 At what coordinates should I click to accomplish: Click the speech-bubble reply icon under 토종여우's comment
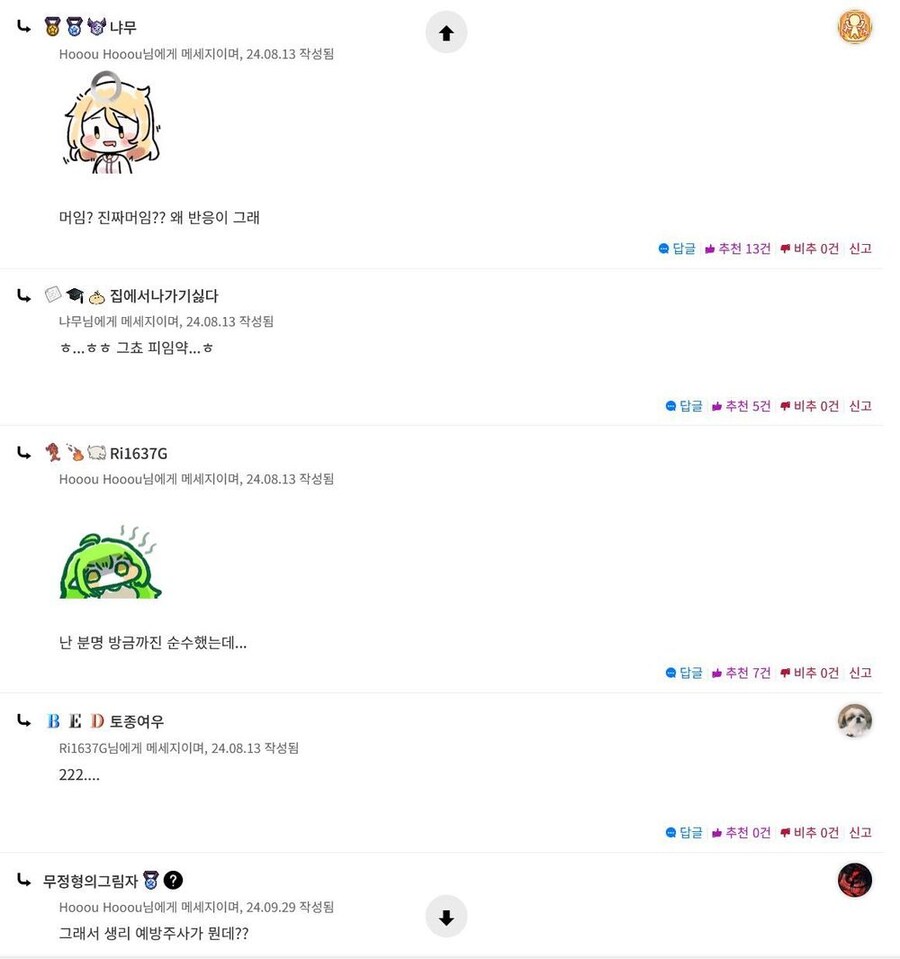tap(668, 831)
